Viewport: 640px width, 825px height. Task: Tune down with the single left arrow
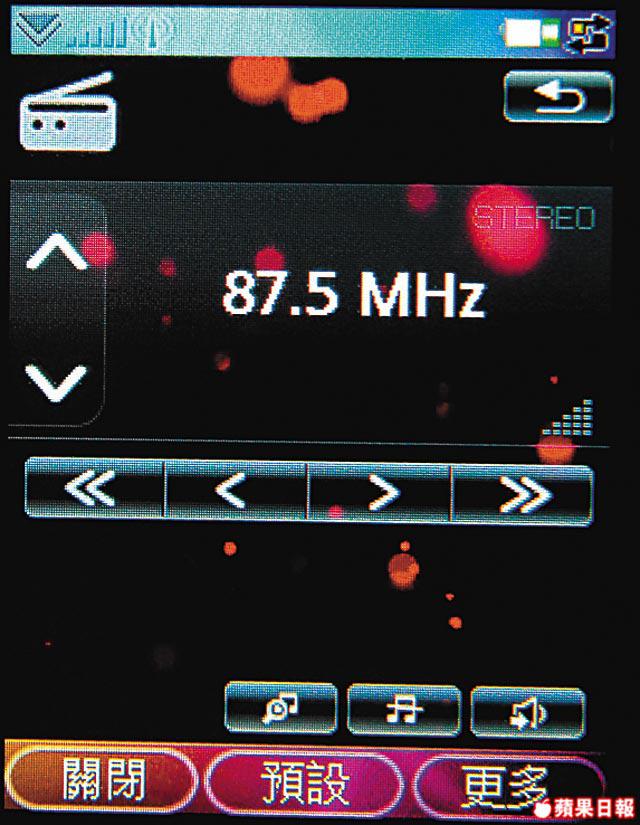coord(235,491)
